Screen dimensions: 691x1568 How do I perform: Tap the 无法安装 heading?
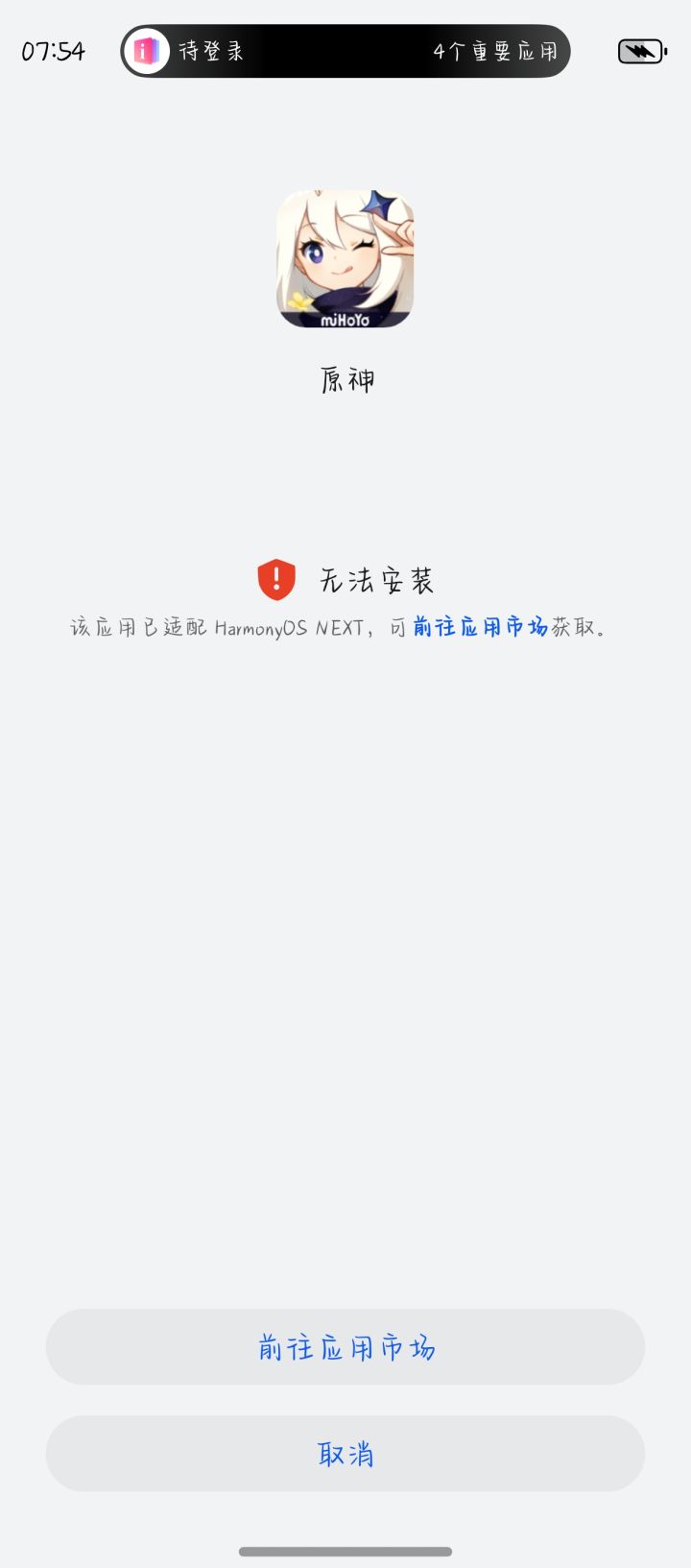378,578
